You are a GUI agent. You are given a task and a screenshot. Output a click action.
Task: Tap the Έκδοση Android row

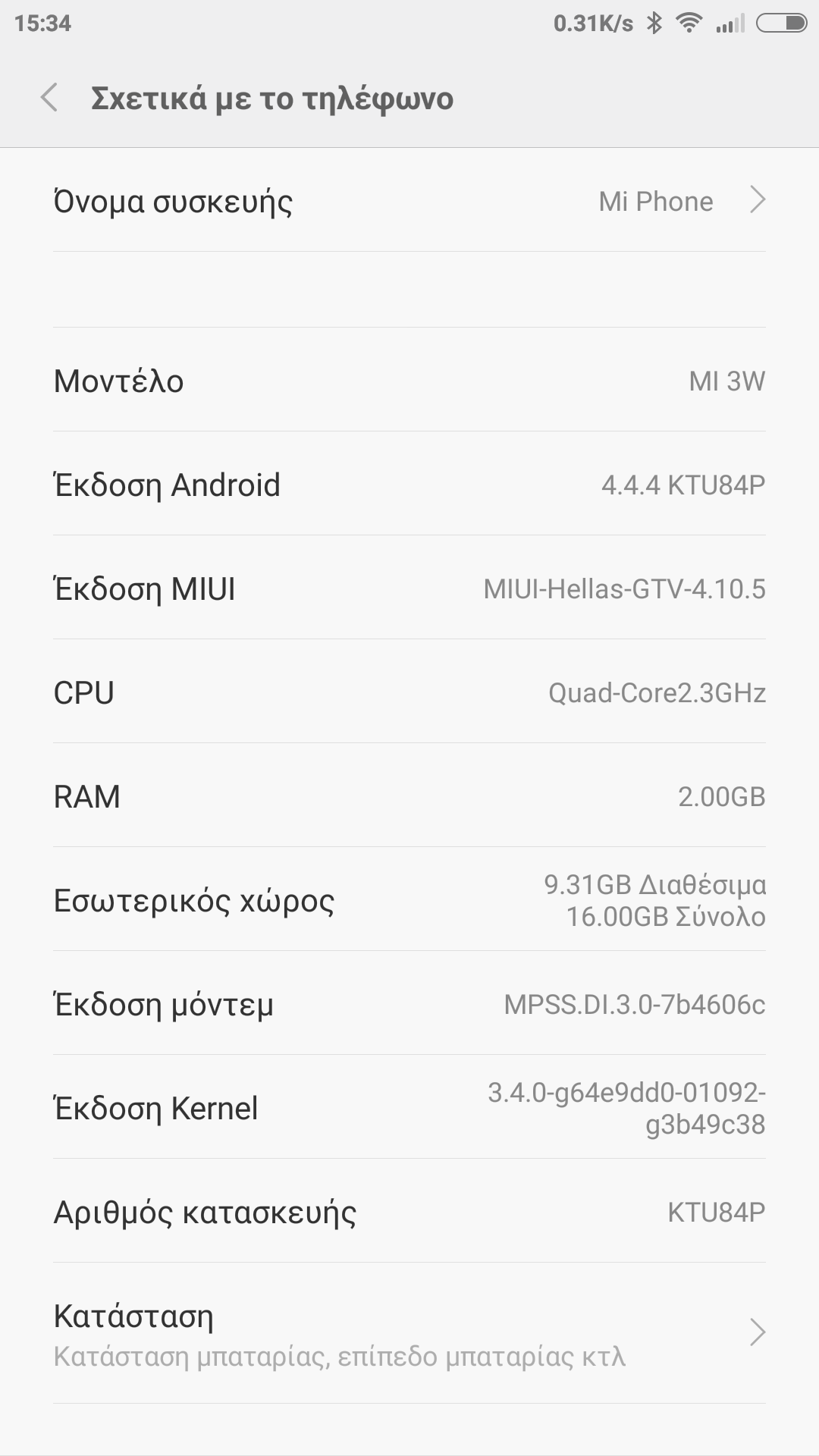(x=409, y=485)
